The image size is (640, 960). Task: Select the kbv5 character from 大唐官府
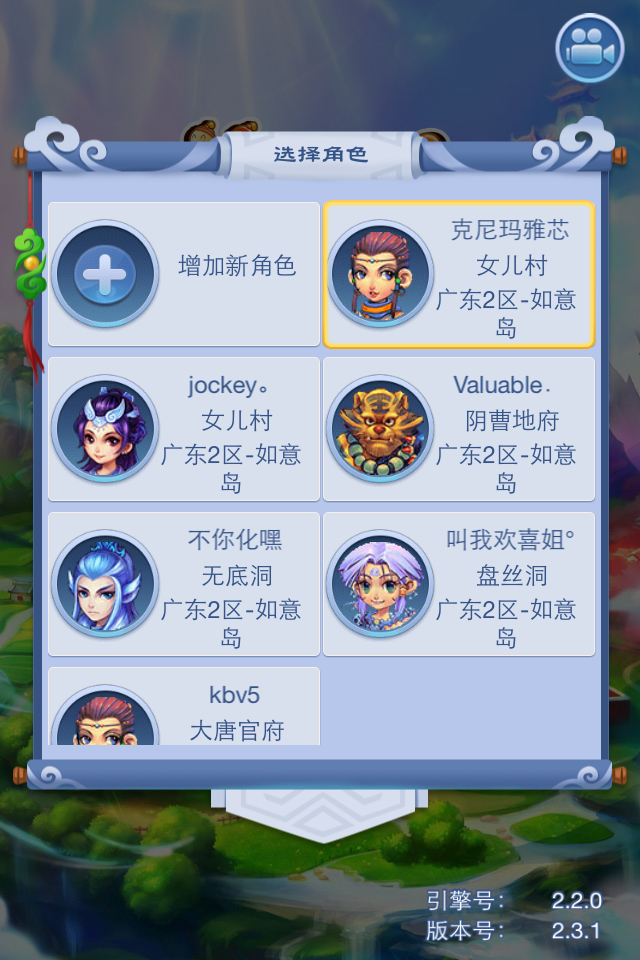[184, 710]
